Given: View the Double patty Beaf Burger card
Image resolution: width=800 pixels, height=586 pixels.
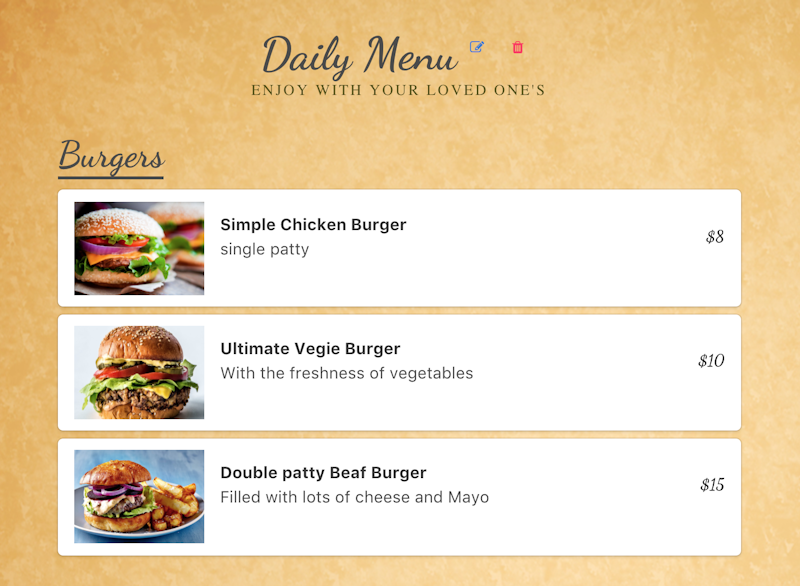Looking at the screenshot, I should tap(399, 496).
